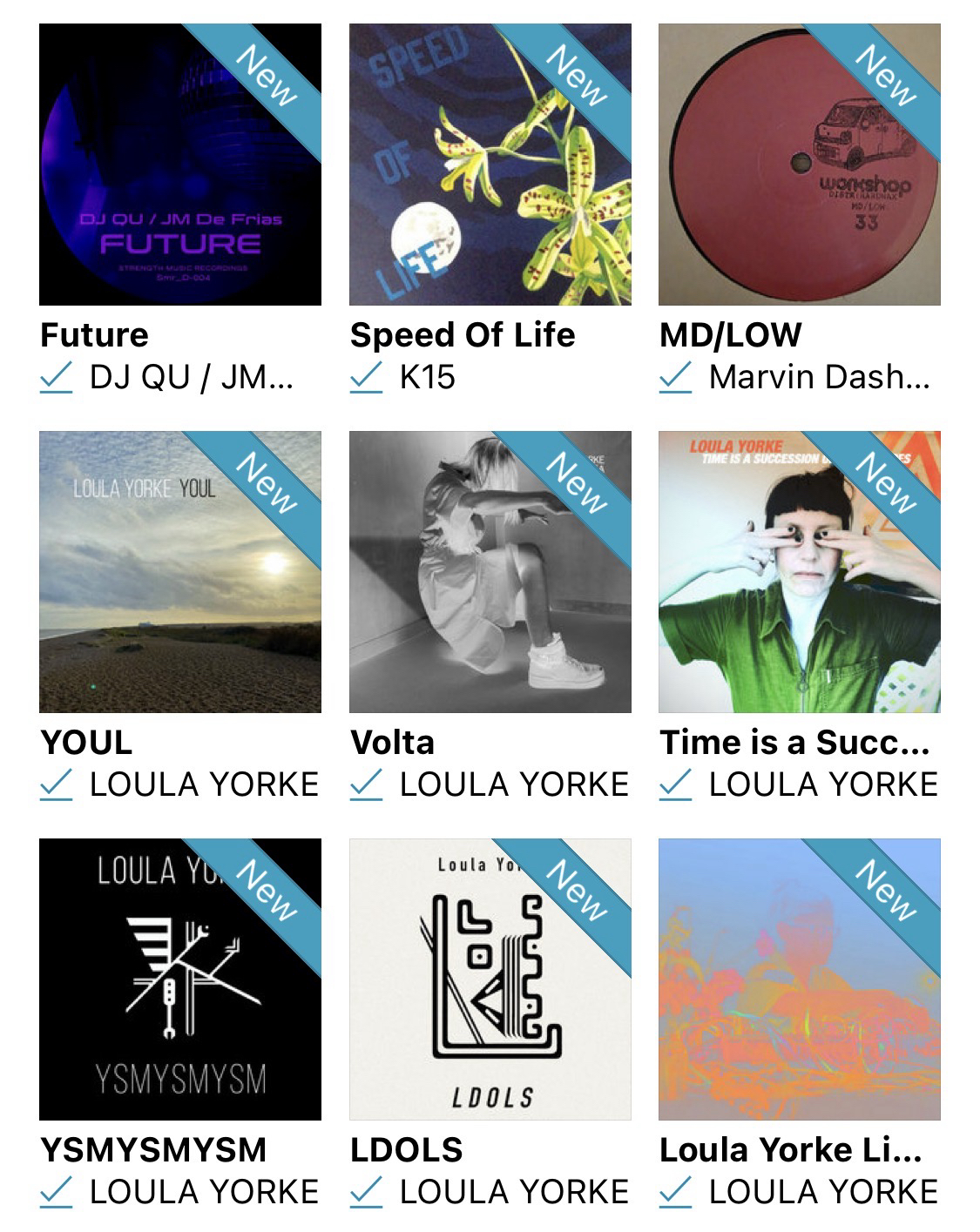The height and width of the screenshot is (1232, 980).
Task: Open the Speed Of Life album
Action: click(490, 165)
